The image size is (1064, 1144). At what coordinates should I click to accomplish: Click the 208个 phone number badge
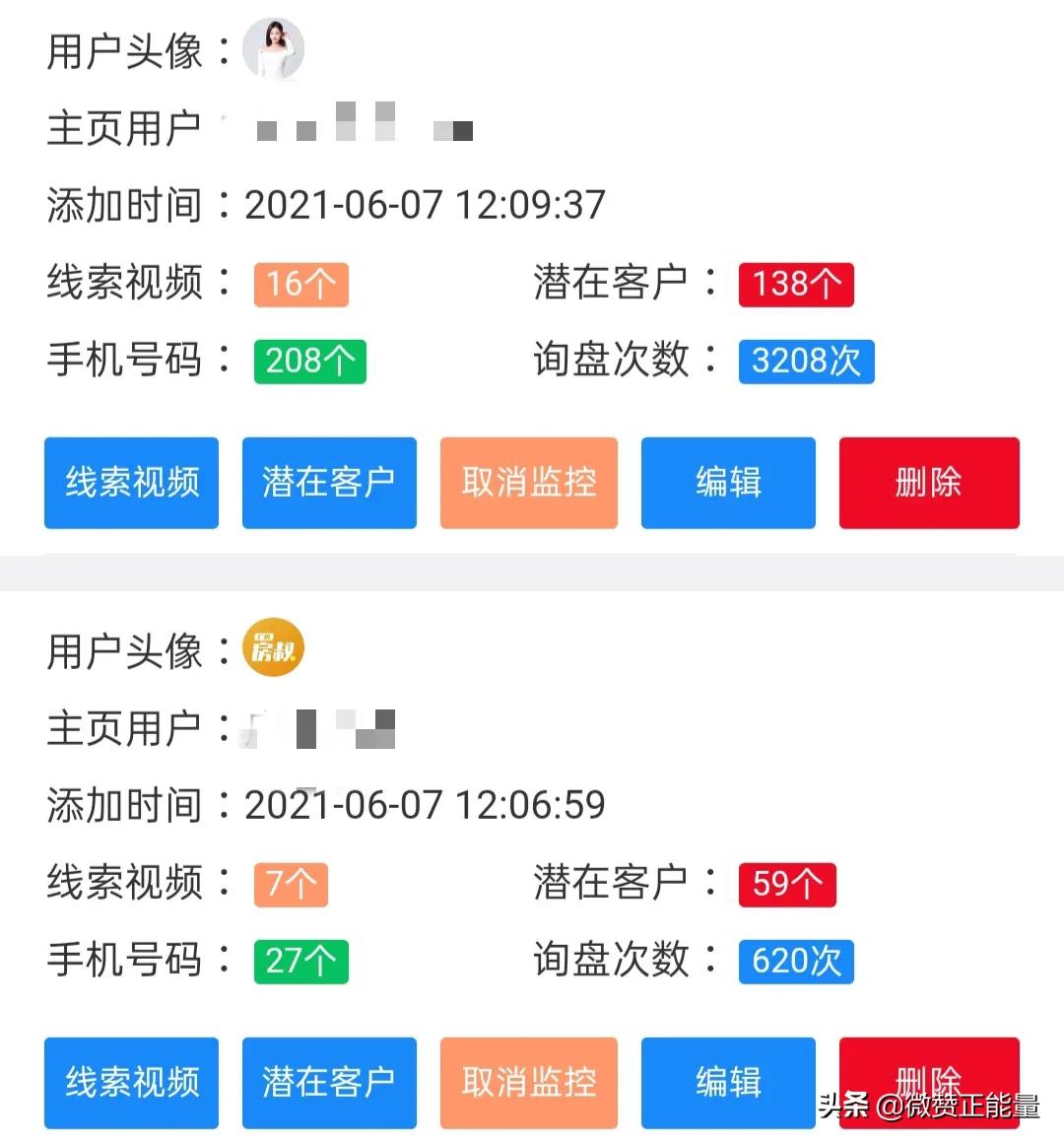click(x=309, y=362)
